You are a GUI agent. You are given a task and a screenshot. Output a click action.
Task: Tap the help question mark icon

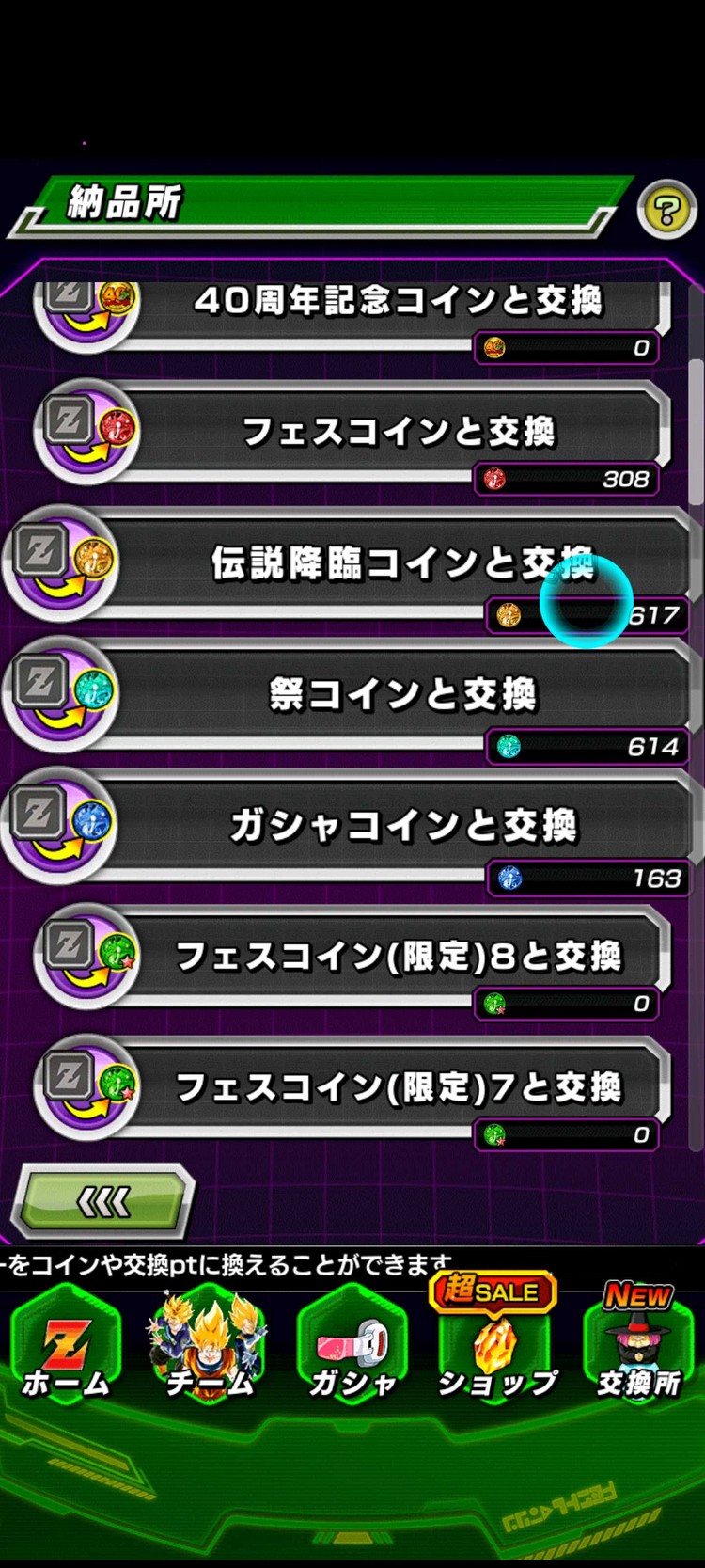tap(666, 208)
